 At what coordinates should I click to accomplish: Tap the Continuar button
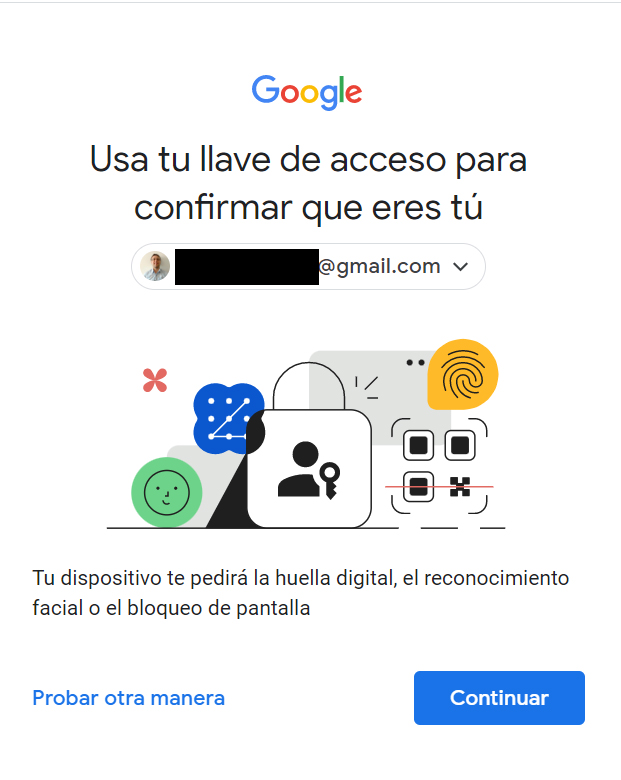(x=499, y=698)
